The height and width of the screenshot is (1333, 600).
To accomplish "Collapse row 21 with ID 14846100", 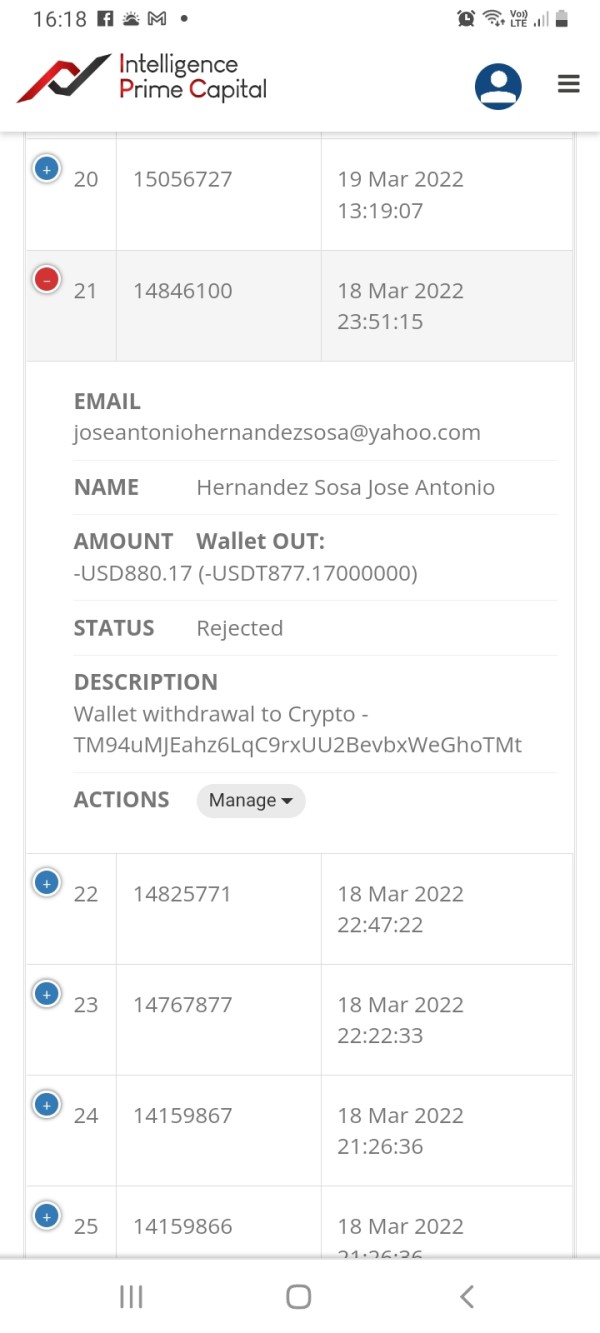I will (46, 280).
